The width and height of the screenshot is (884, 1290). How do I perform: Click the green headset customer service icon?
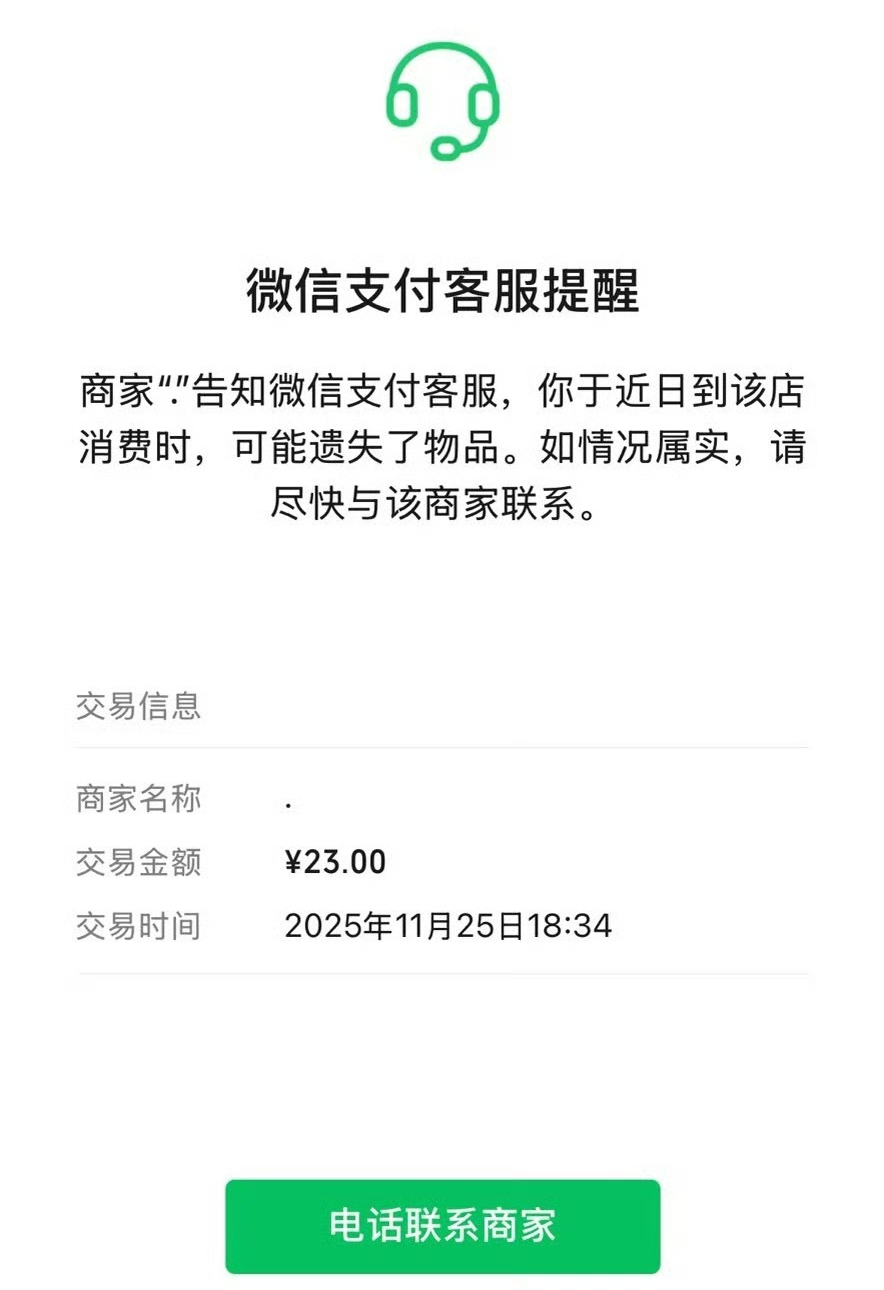tap(442, 100)
